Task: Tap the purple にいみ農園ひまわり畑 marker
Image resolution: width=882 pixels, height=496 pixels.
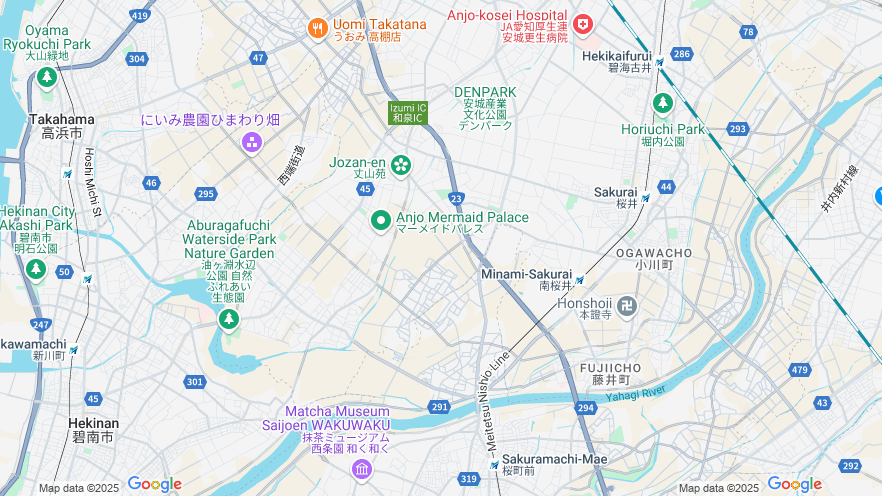Action: tap(251, 144)
